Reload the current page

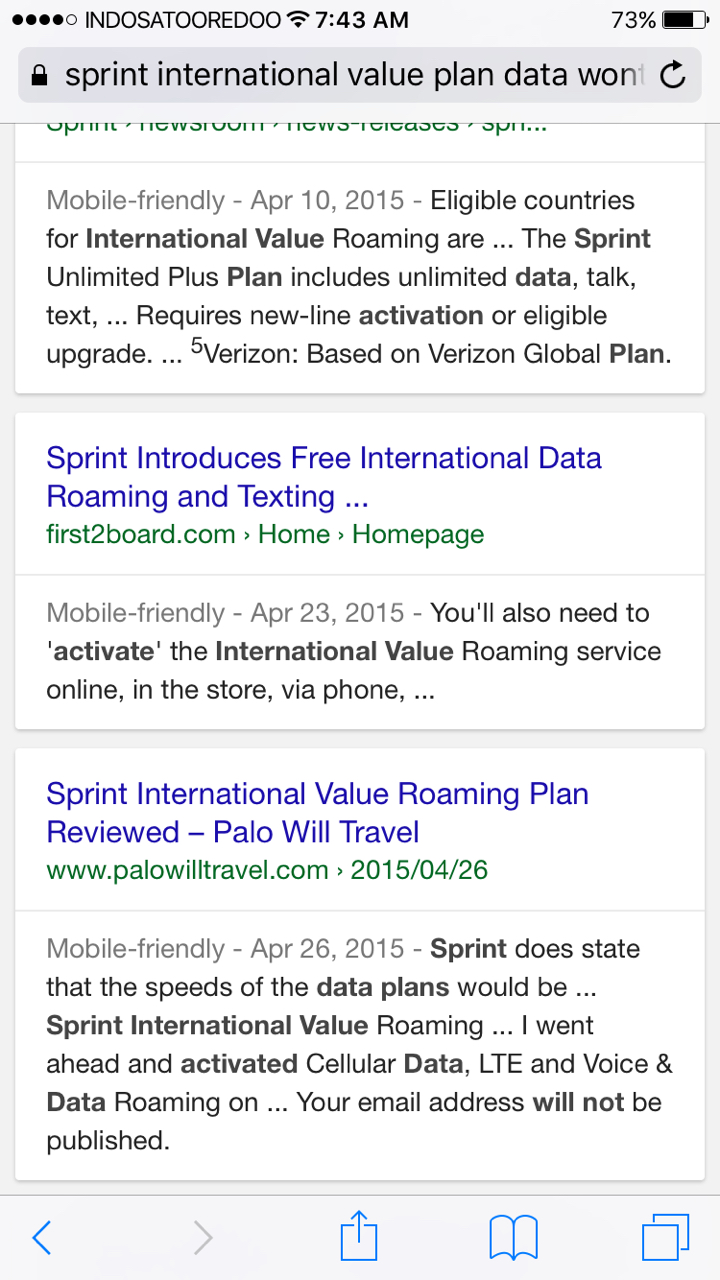coord(673,75)
